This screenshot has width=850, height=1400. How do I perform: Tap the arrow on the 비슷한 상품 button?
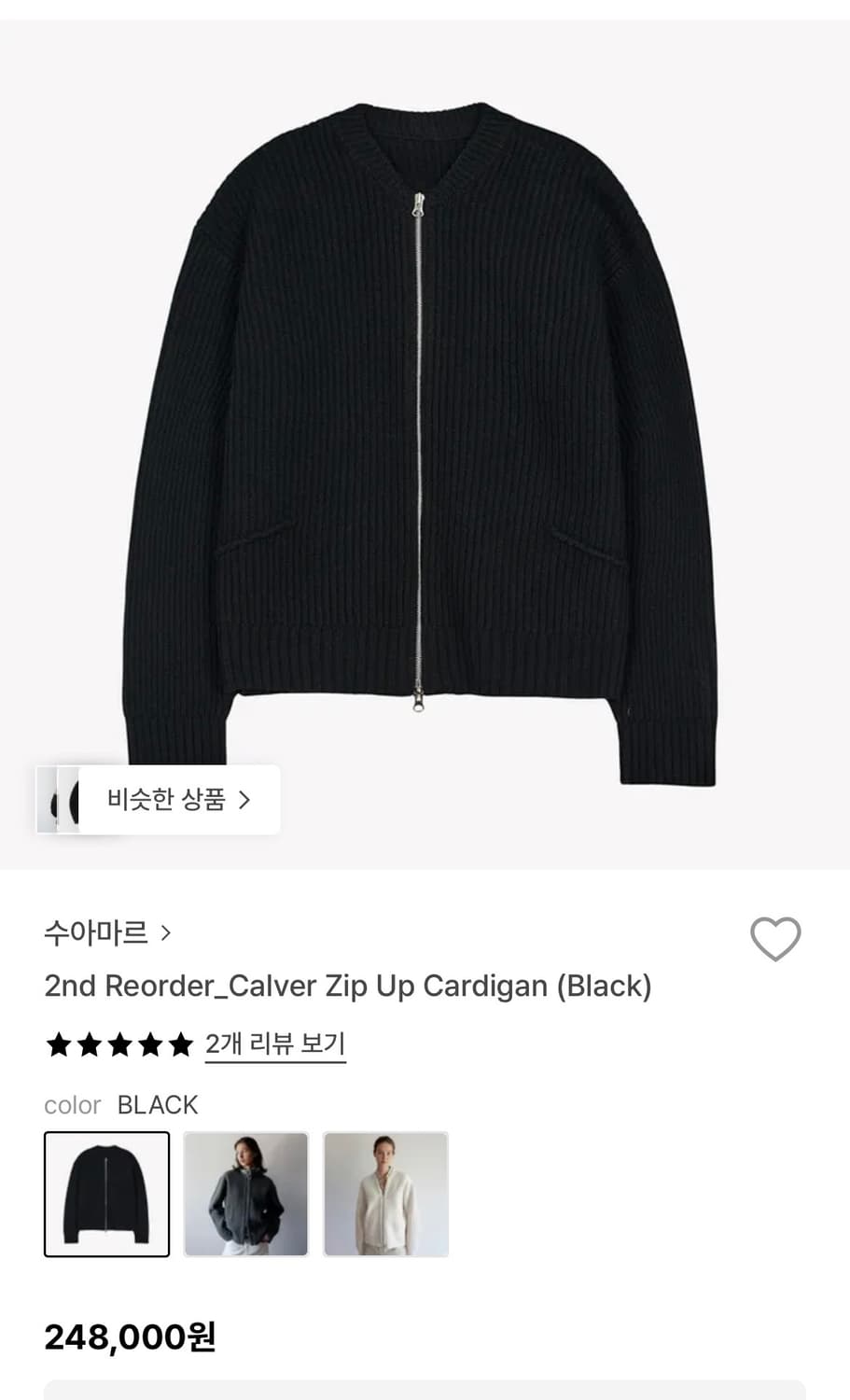click(x=246, y=800)
